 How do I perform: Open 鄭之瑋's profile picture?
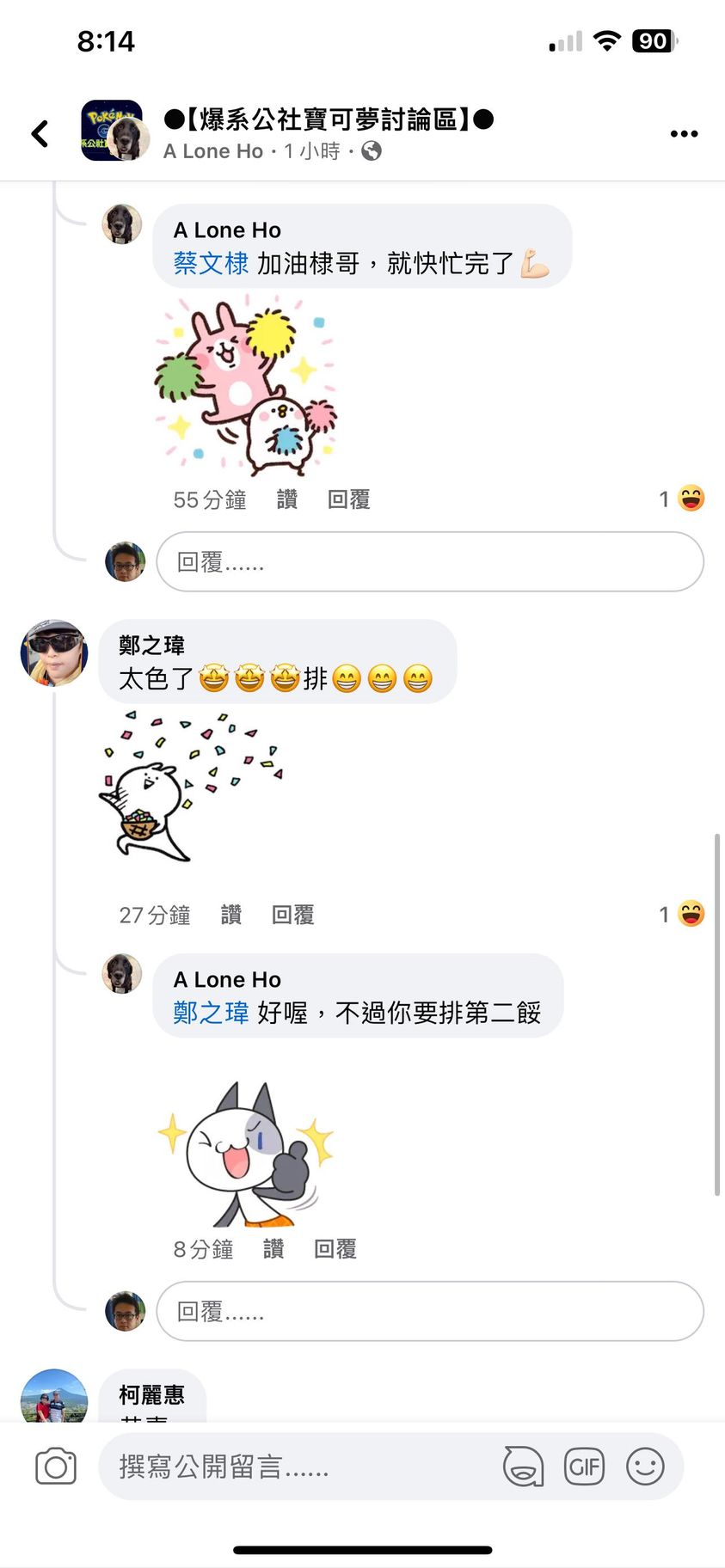pos(54,653)
